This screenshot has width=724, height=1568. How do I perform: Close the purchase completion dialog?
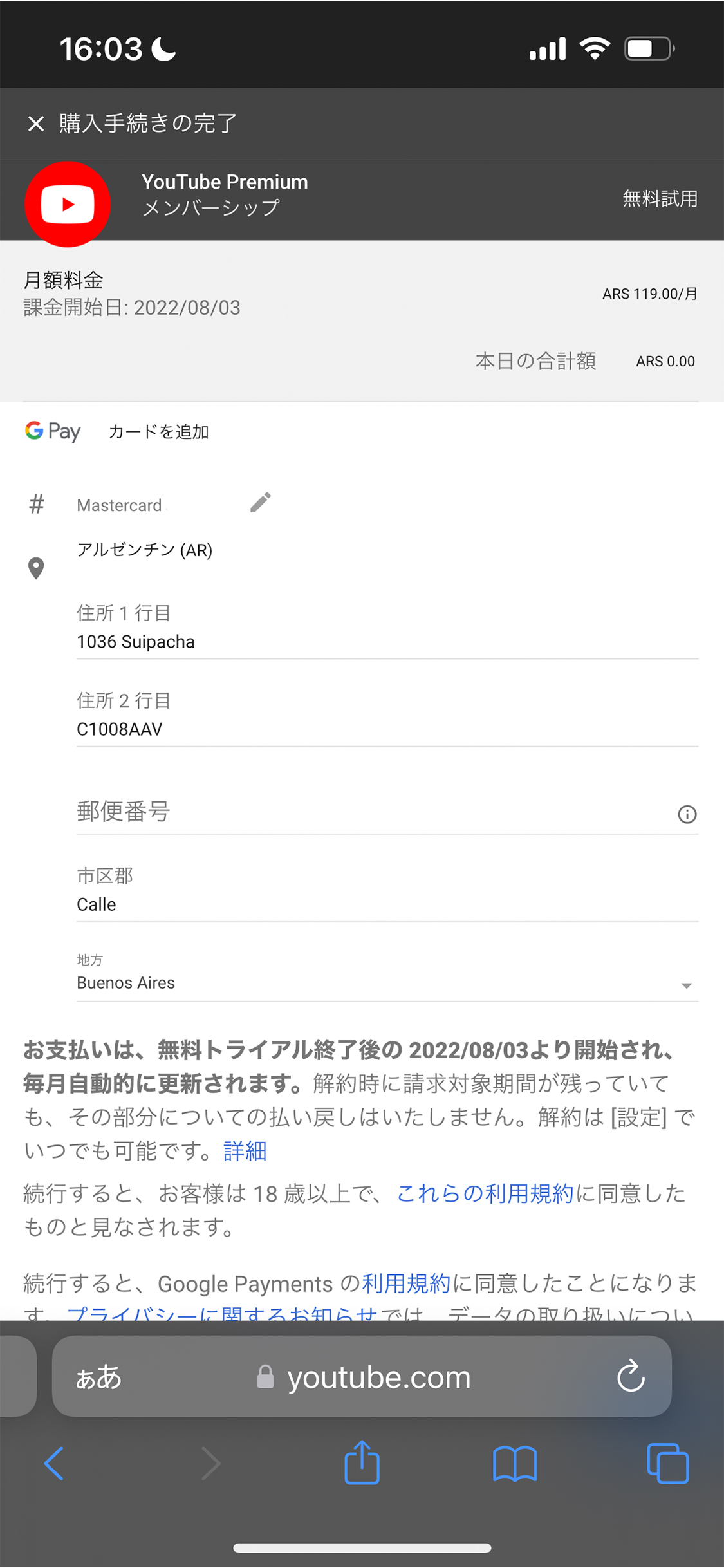click(x=36, y=124)
